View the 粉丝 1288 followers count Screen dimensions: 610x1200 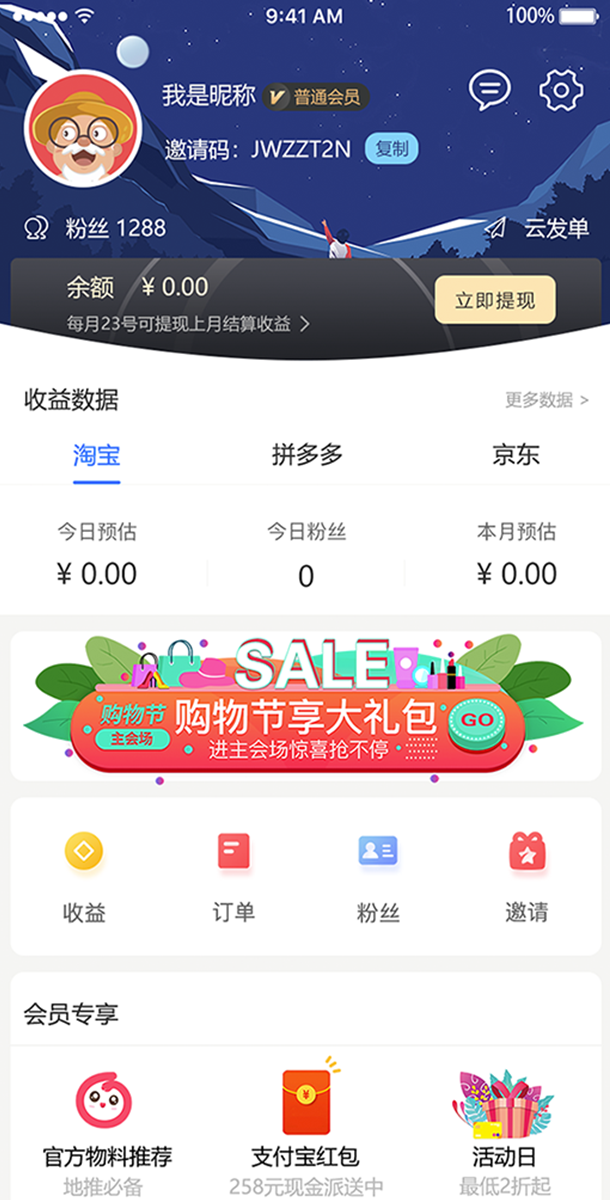pos(96,228)
